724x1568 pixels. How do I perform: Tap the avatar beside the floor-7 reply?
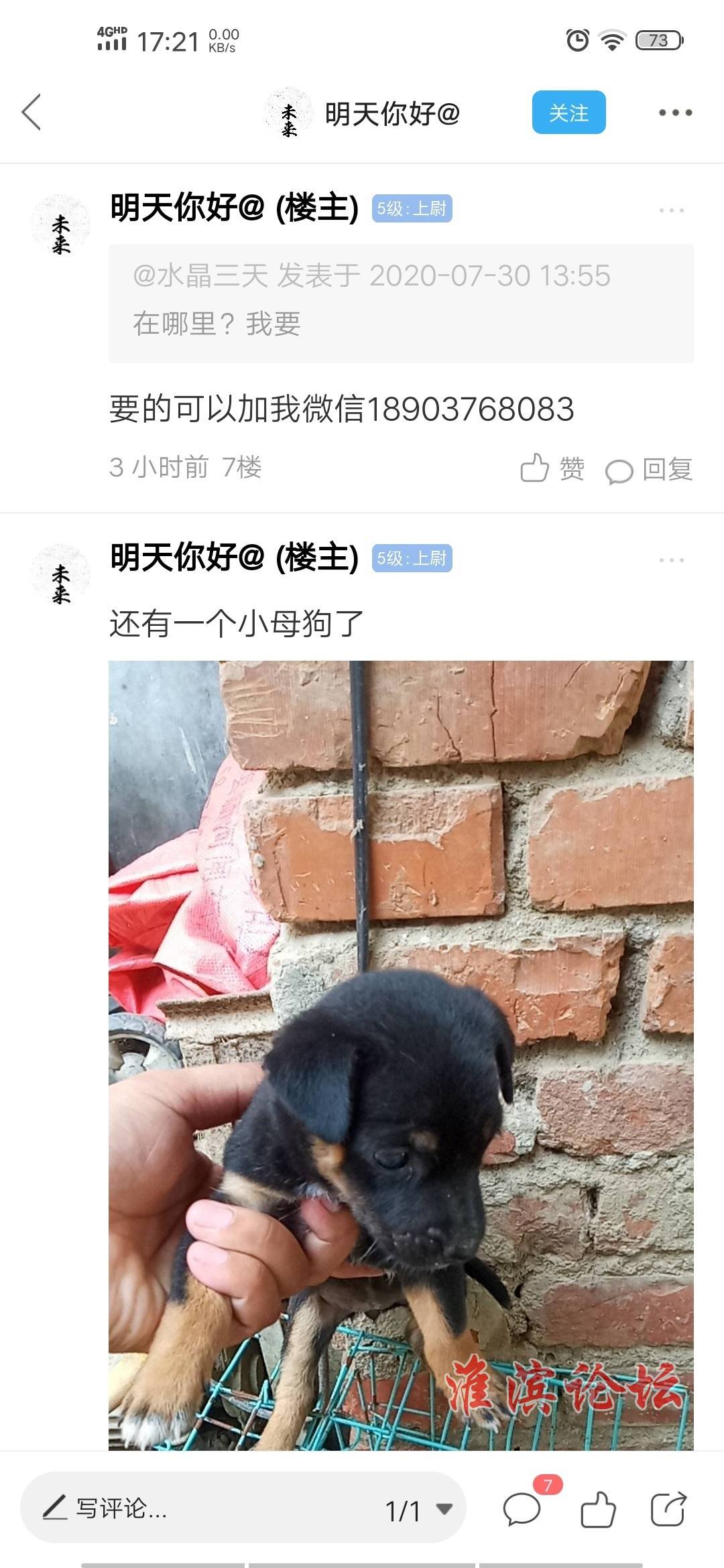60,225
